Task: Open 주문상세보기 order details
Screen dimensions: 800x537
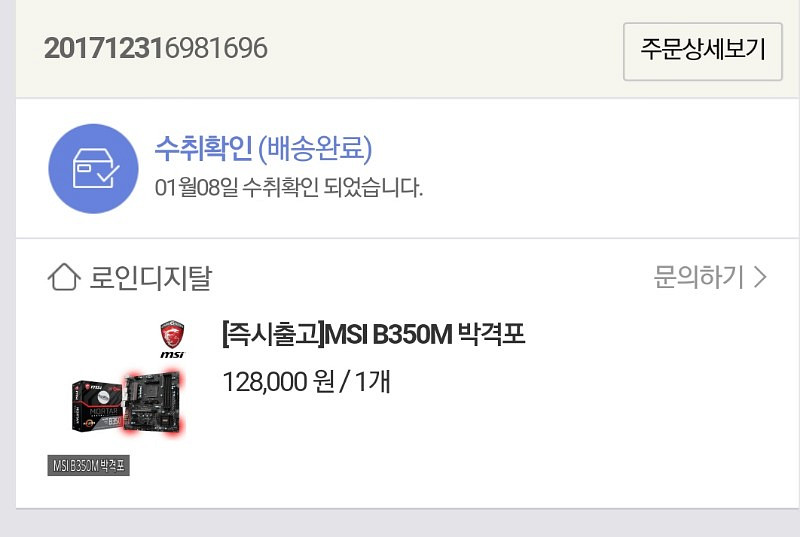Action: pos(702,50)
